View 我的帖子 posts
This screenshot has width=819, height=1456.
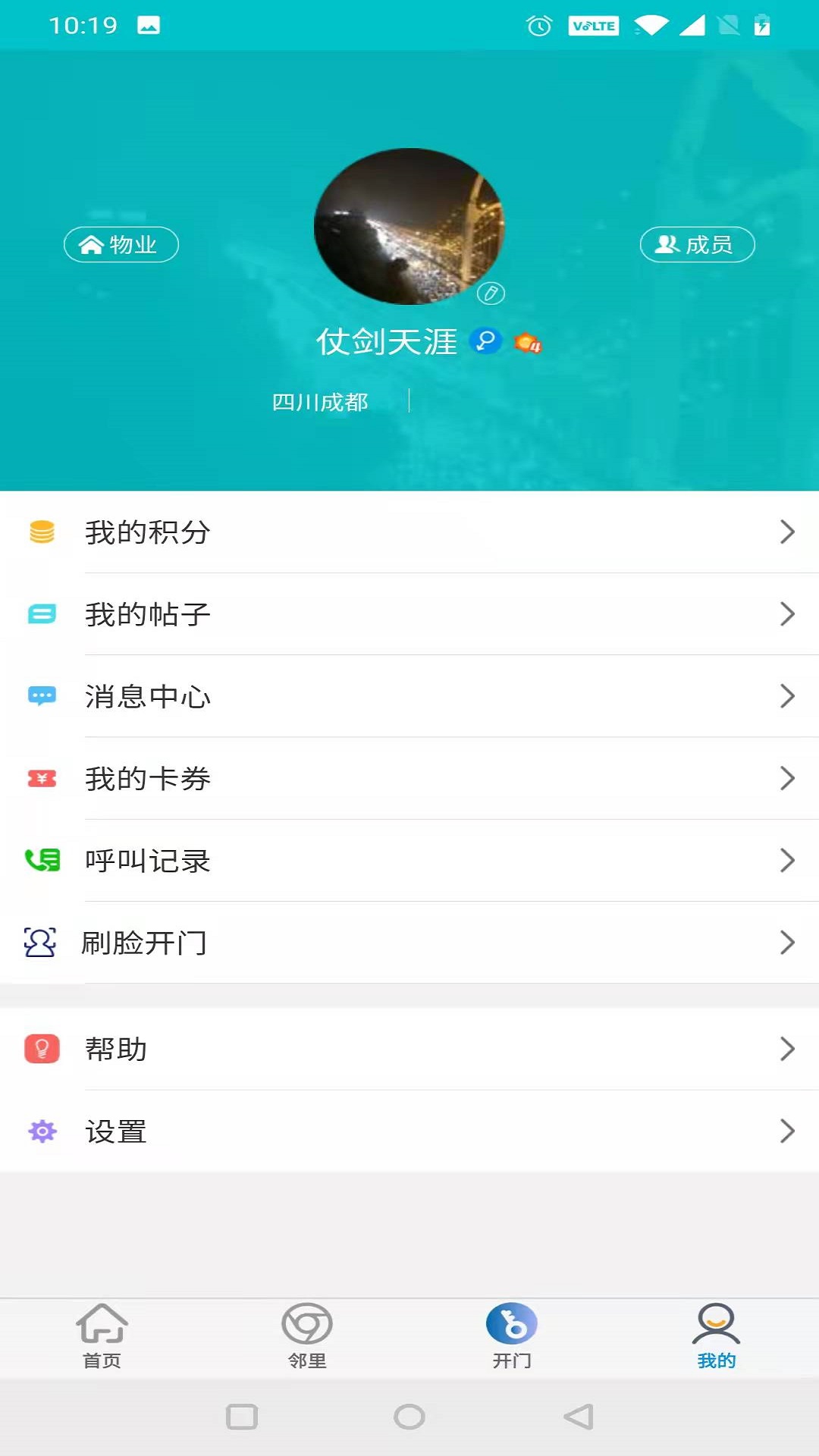point(409,614)
